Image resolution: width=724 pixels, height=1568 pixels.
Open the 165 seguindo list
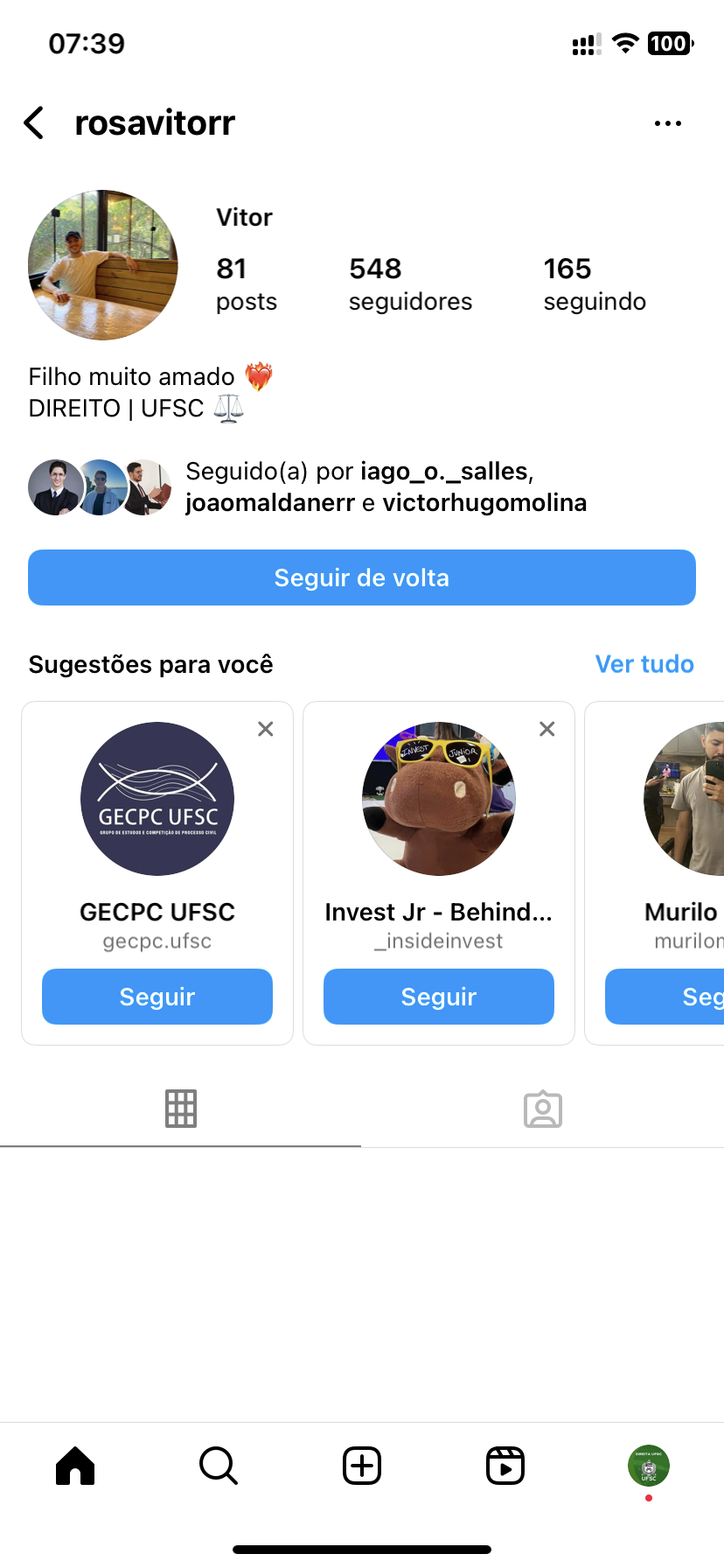tap(595, 283)
